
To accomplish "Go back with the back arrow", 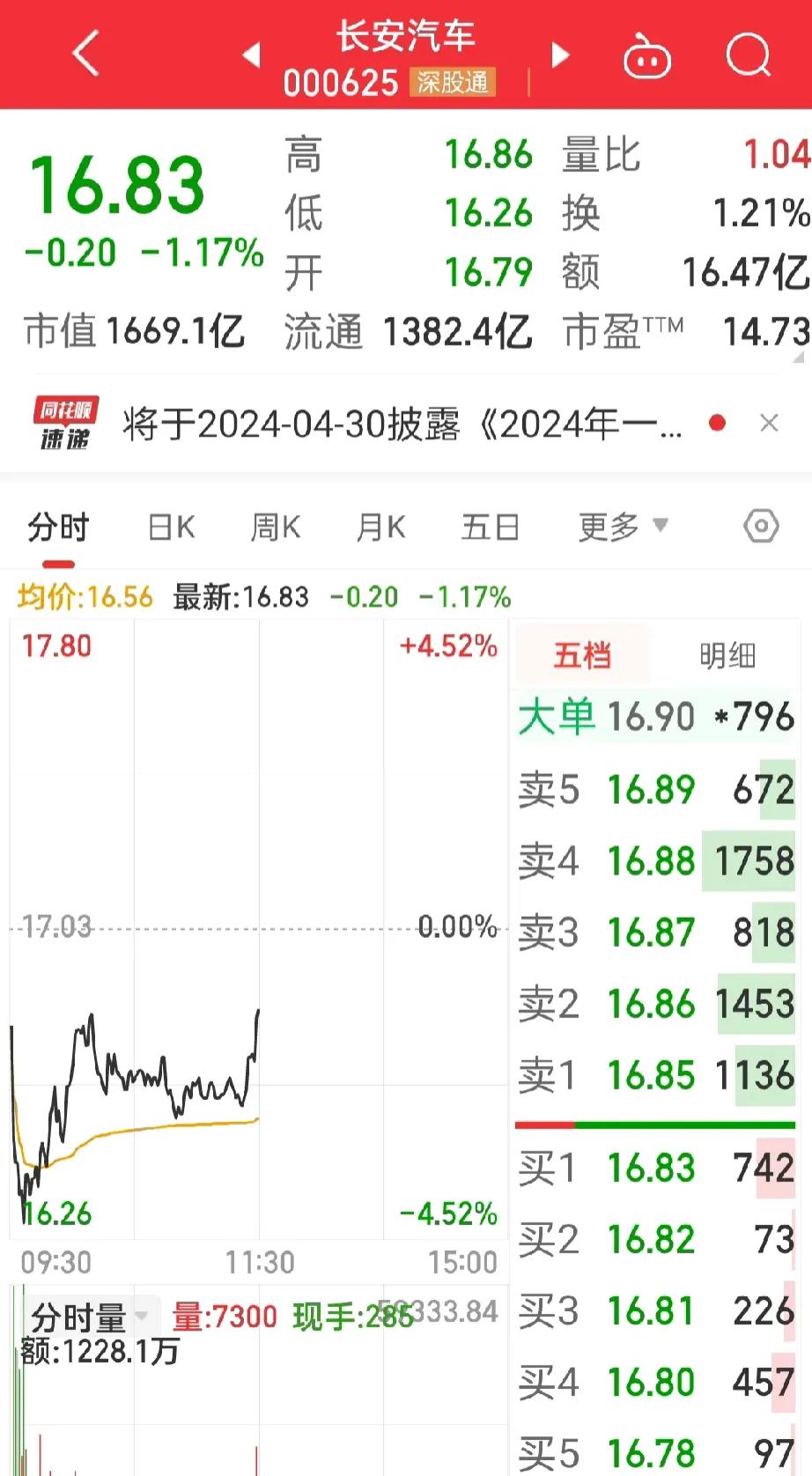I will tap(85, 55).
